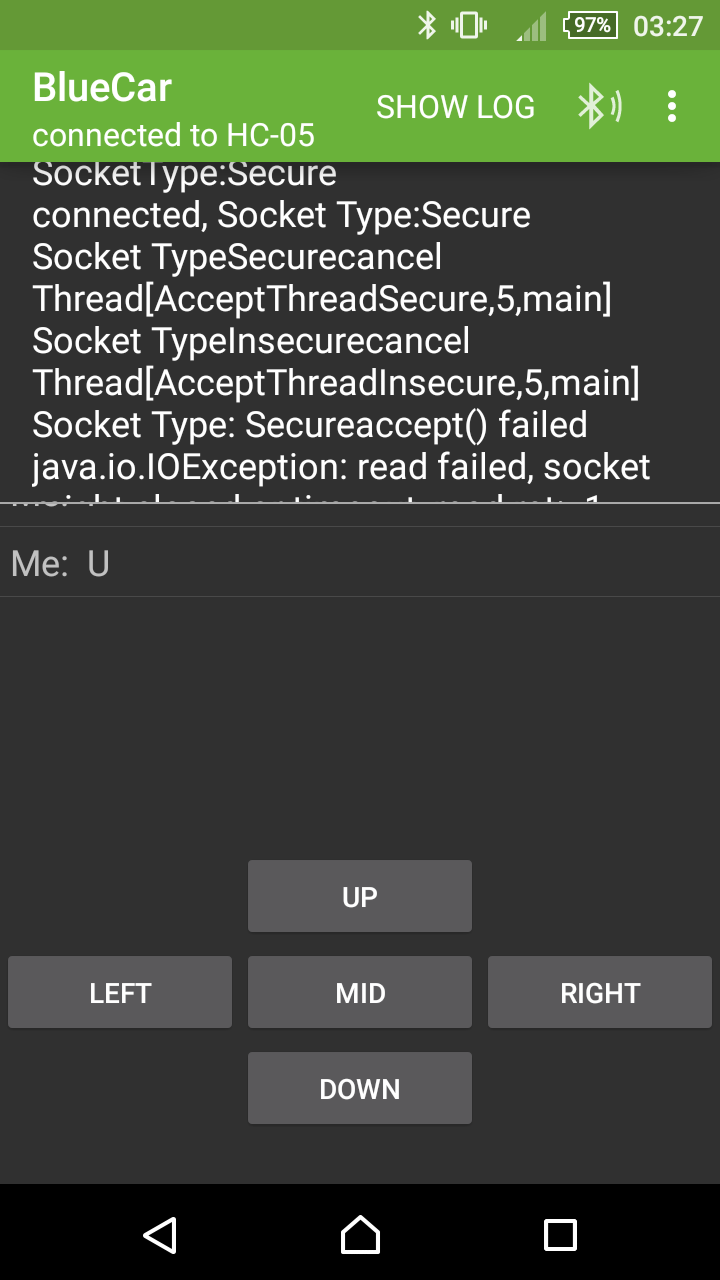Open the Bluetooth connect icon
Image resolution: width=720 pixels, height=1280 pixels.
click(x=600, y=107)
